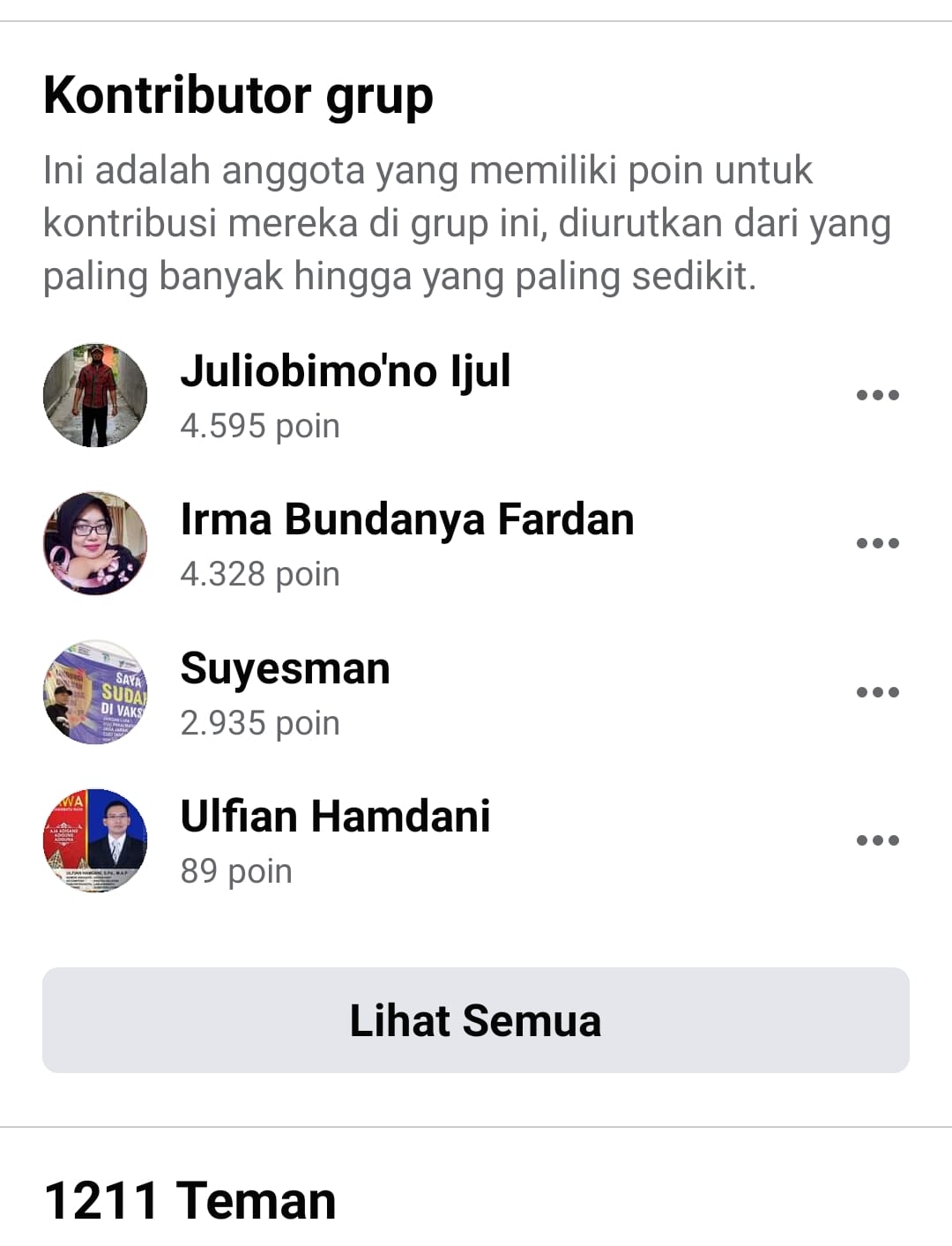Viewport: 952px width, 1246px height.
Task: Open more options for Suyesman
Action: [878, 692]
